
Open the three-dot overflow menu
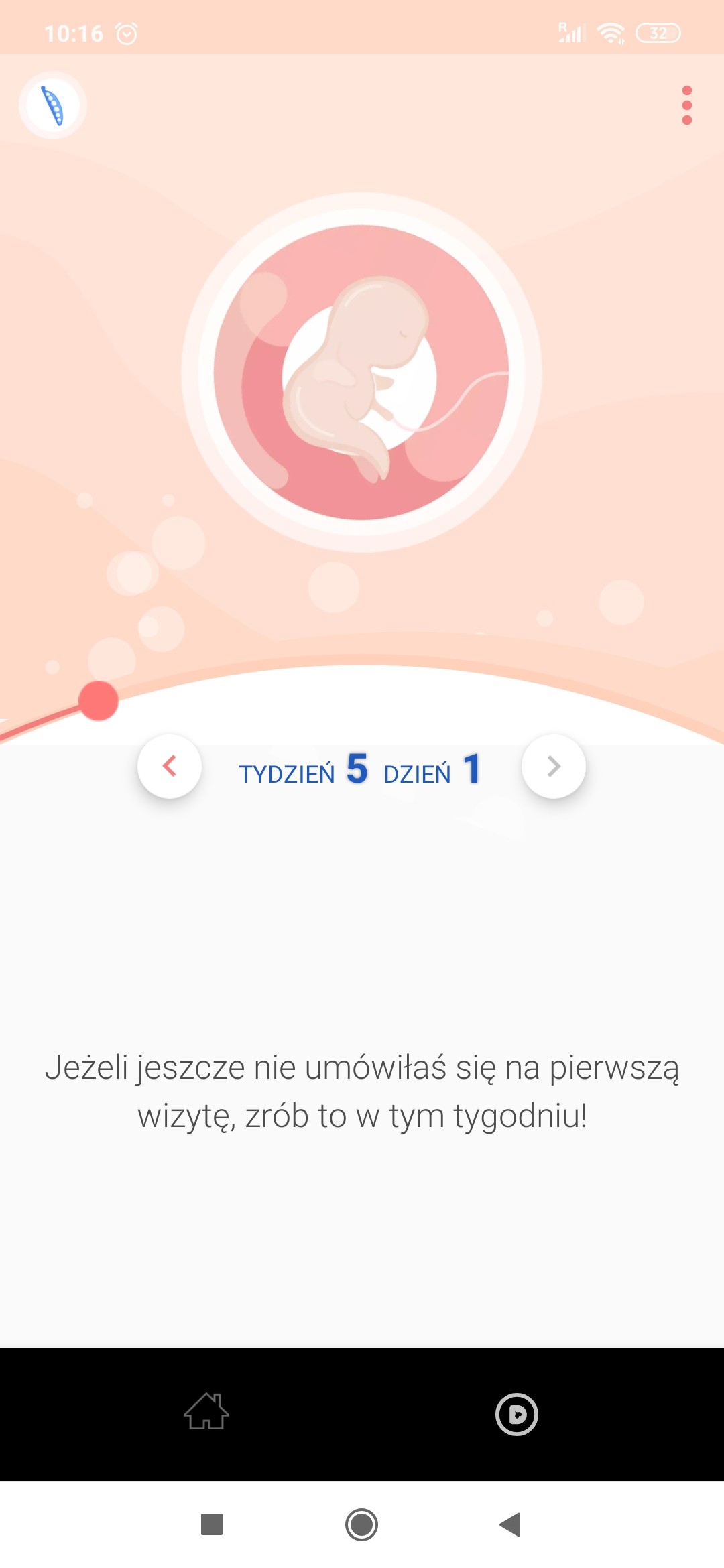click(x=686, y=105)
